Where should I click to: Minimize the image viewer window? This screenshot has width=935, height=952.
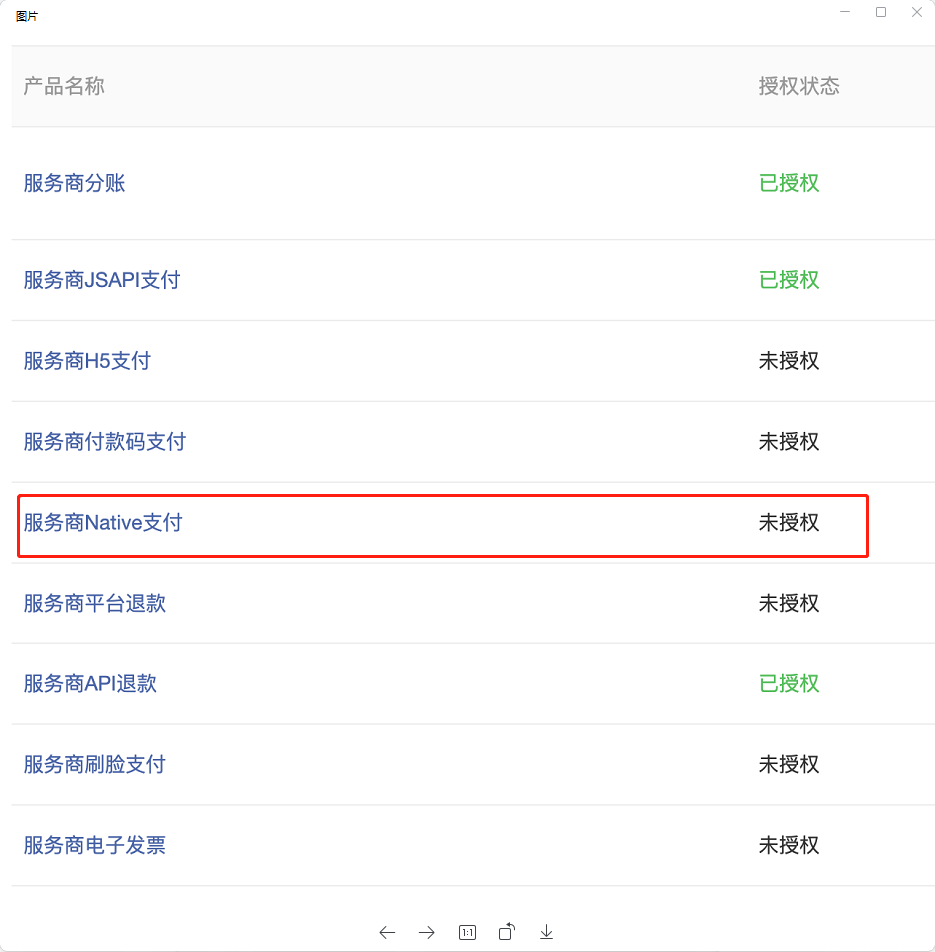[x=845, y=12]
